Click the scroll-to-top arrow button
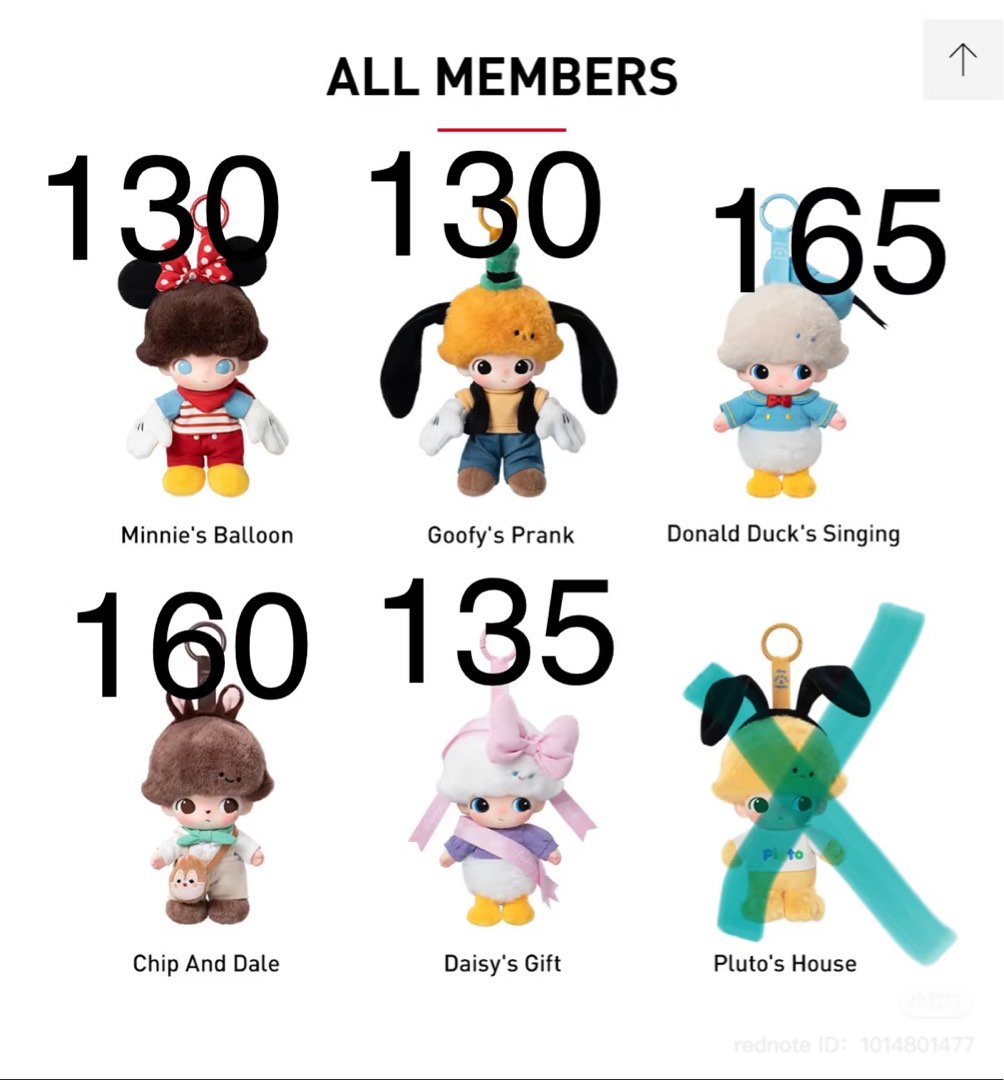 tap(962, 60)
